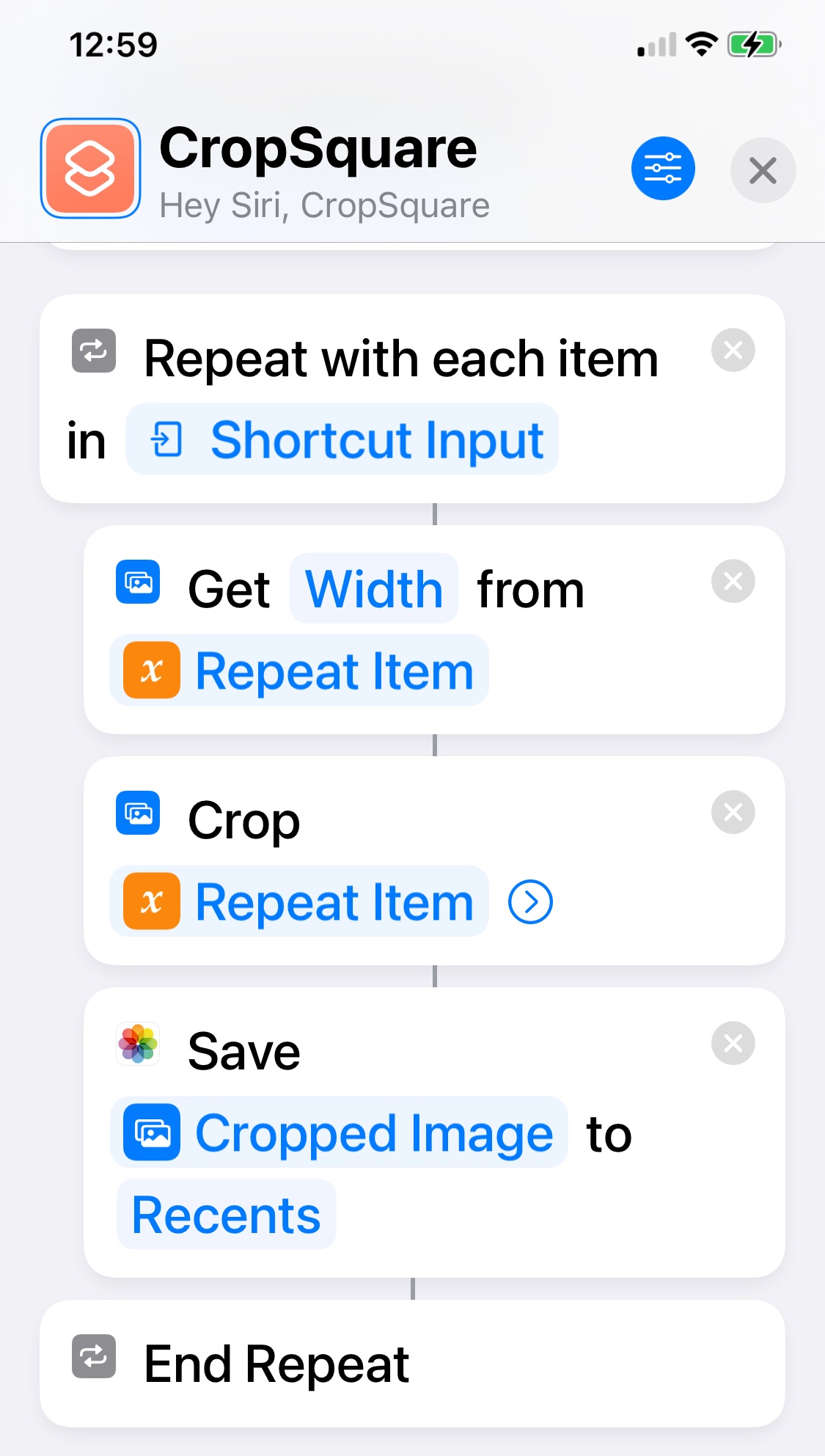Tap the CropSquare shortcut icon
Viewport: 825px width, 1456px height.
point(90,168)
